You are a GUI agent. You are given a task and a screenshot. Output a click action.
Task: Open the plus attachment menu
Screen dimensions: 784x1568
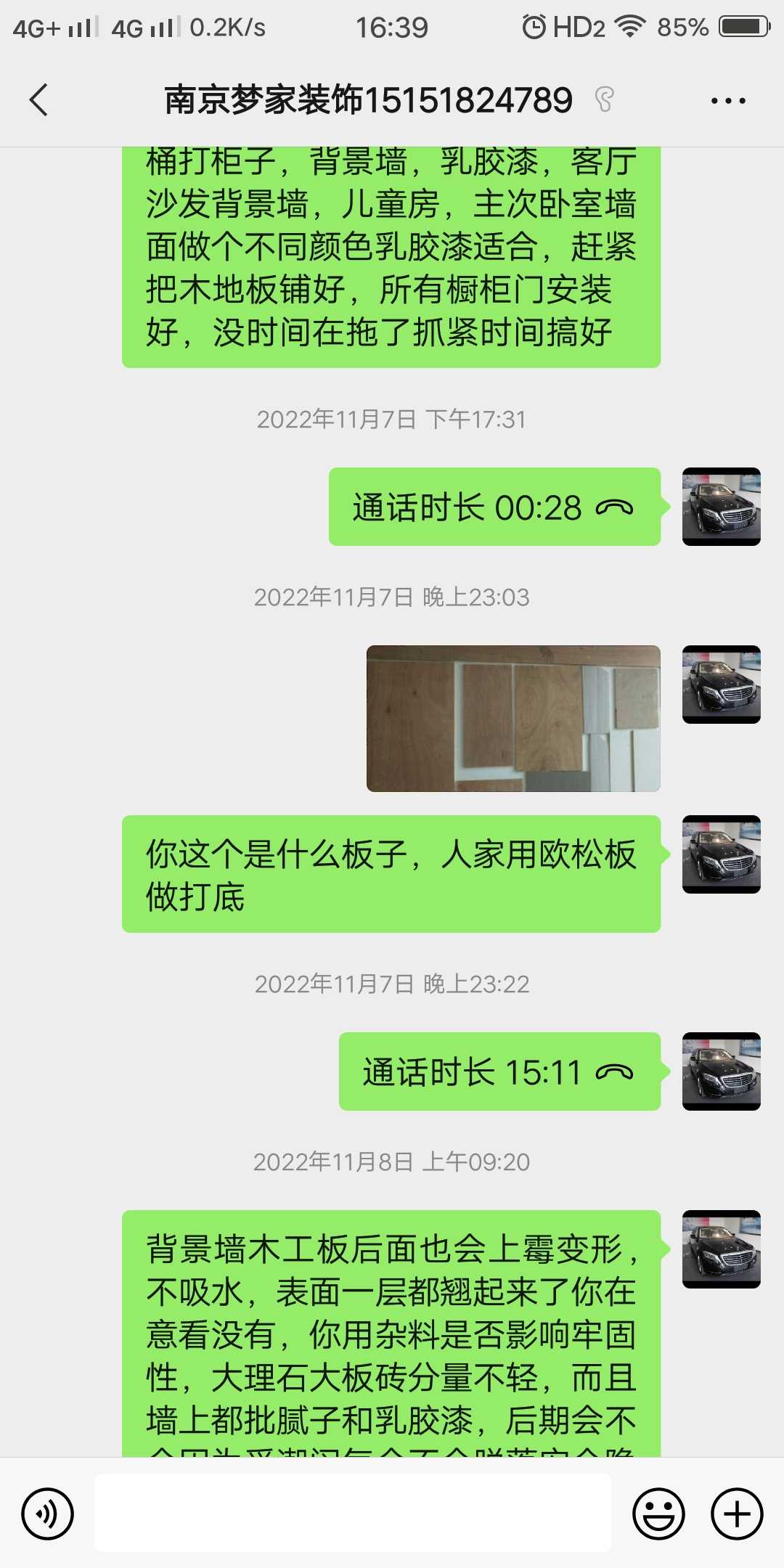[737, 1514]
